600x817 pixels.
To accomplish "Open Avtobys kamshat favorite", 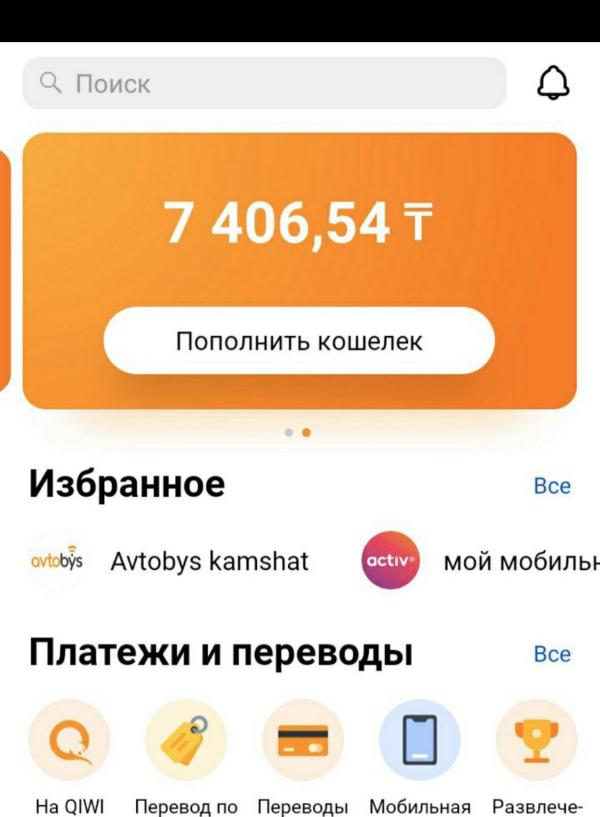I will tap(170, 561).
